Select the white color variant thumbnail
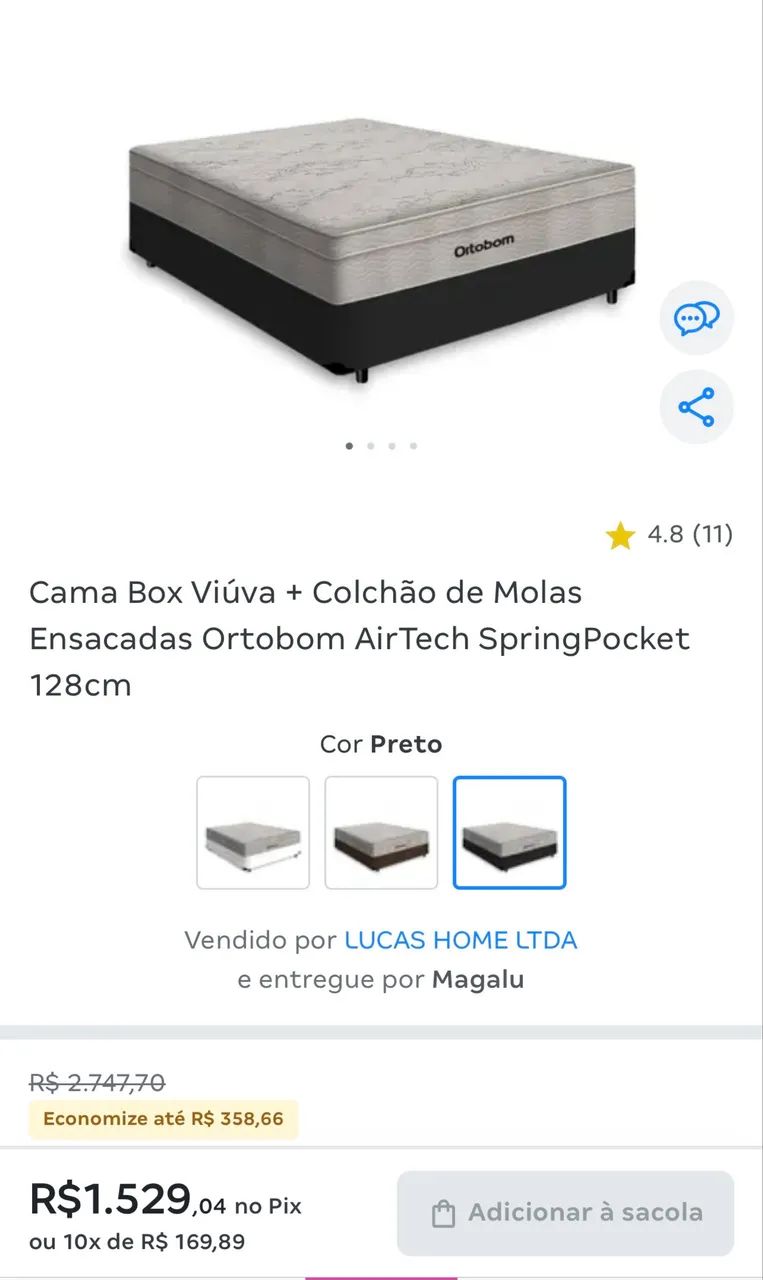The image size is (763, 1280). coord(253,832)
